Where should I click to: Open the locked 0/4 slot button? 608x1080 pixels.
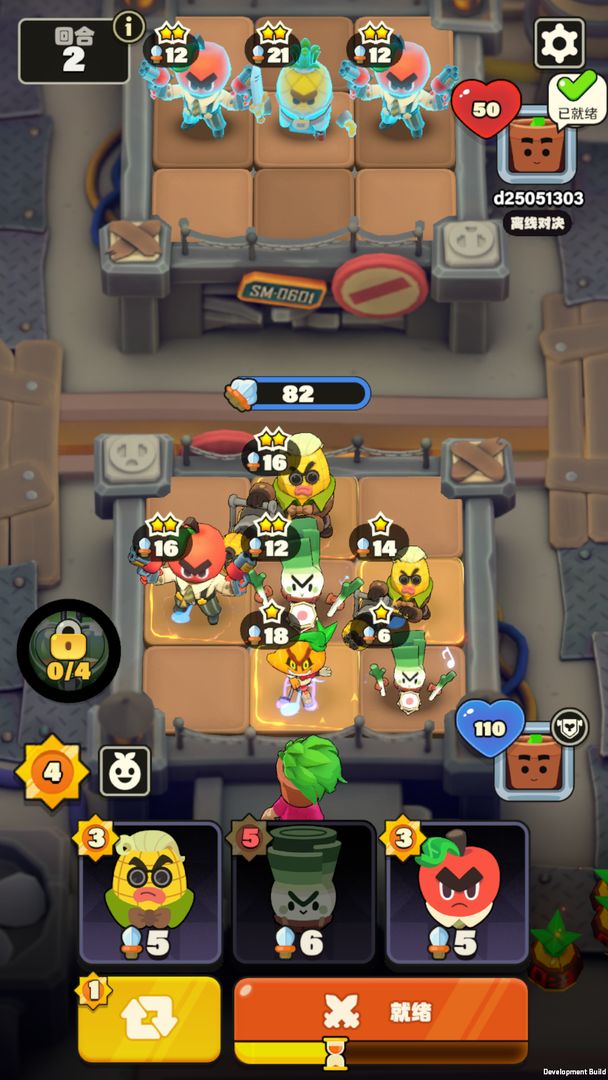coord(69,652)
